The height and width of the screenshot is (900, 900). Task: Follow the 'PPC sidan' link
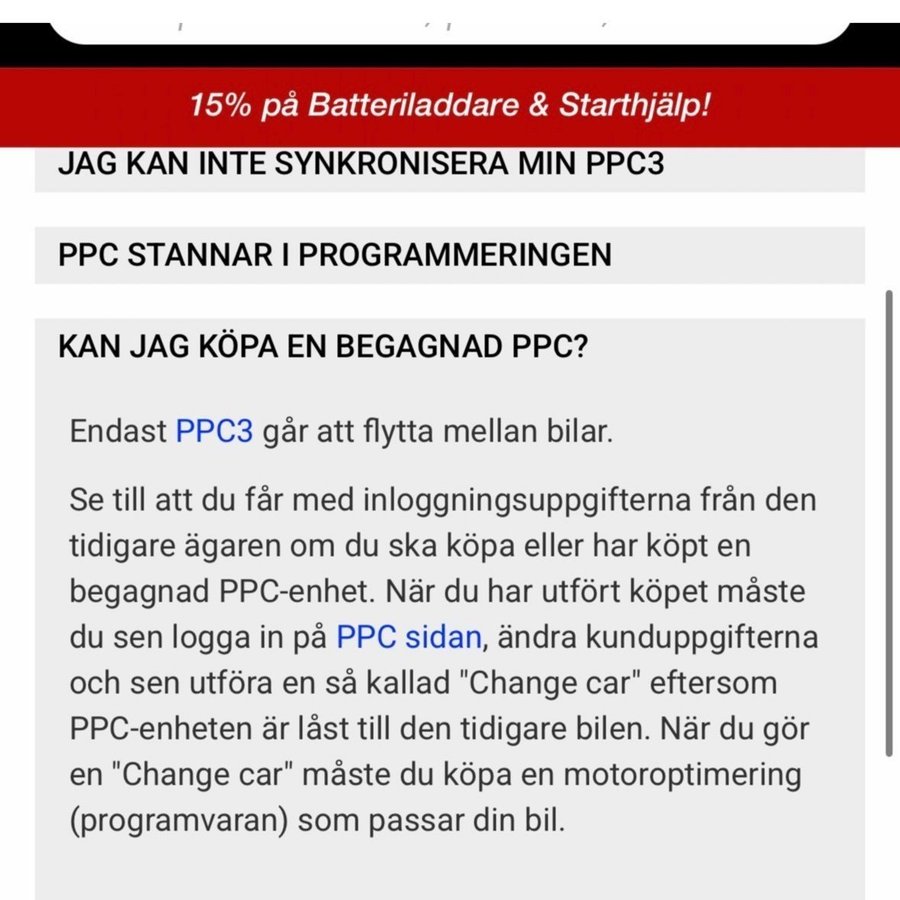pyautogui.click(x=409, y=637)
